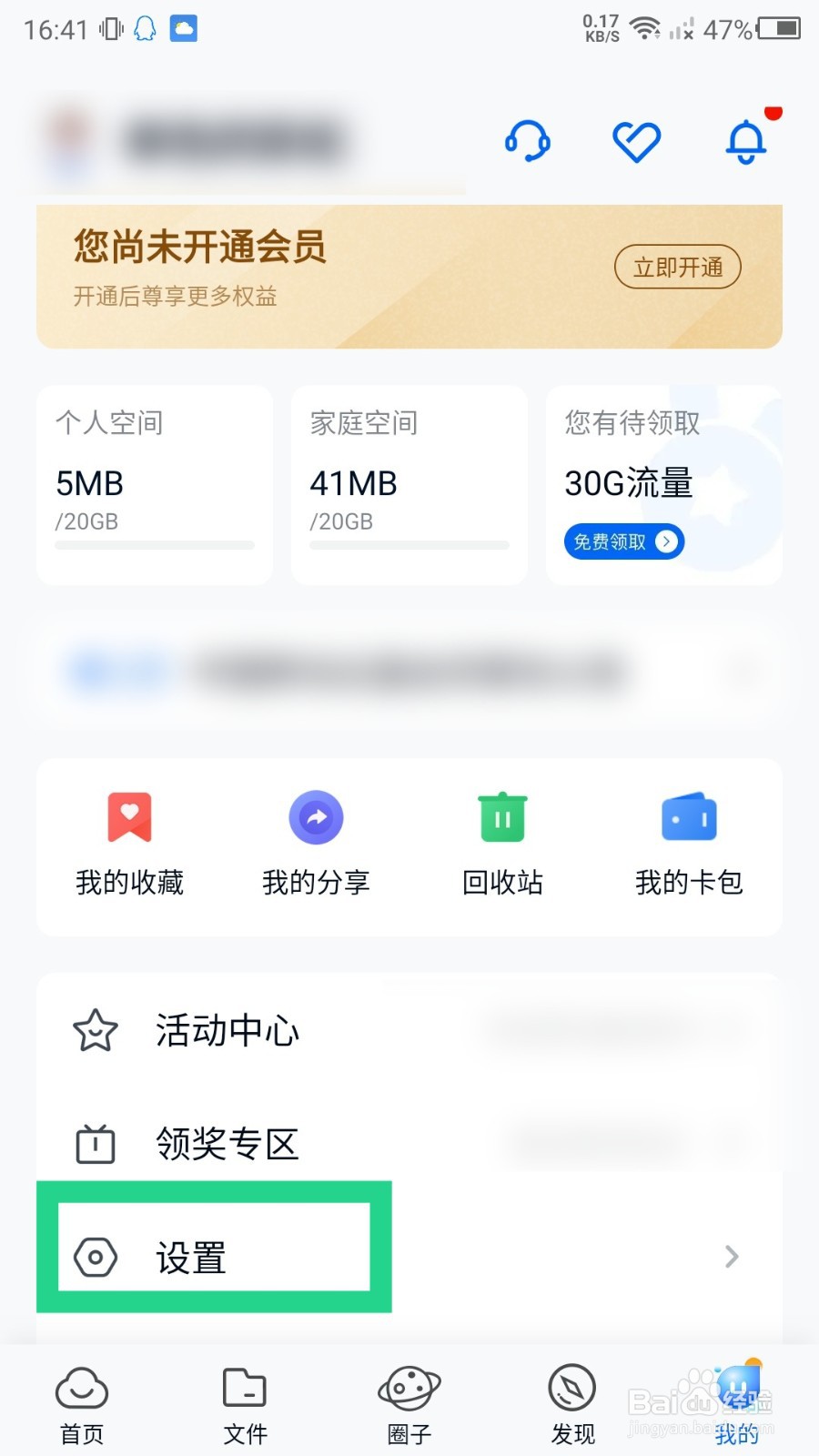Open 回收站 (Recycle Bin)
The image size is (819, 1456).
(x=501, y=842)
